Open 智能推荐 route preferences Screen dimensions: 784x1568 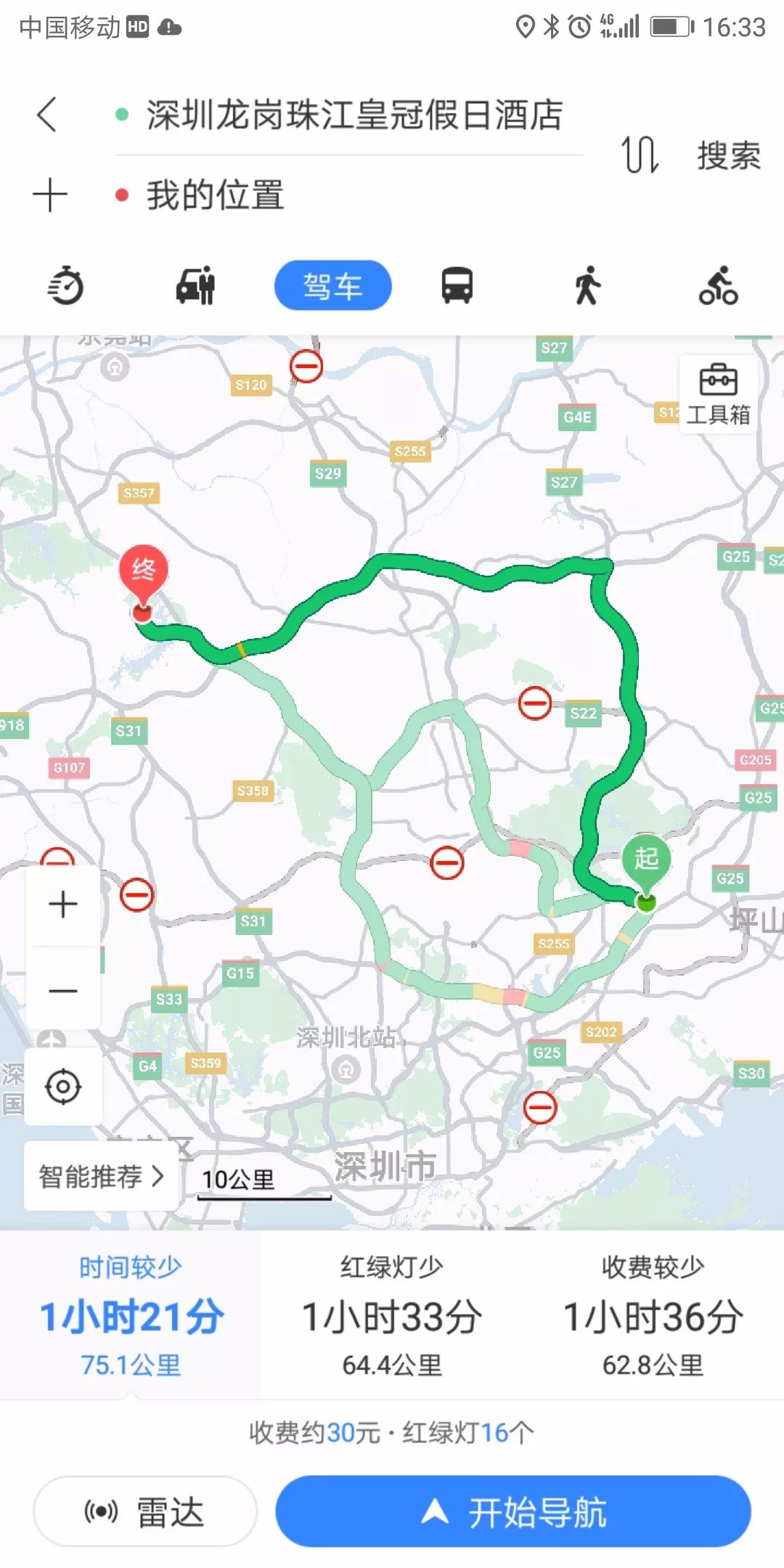101,1176
